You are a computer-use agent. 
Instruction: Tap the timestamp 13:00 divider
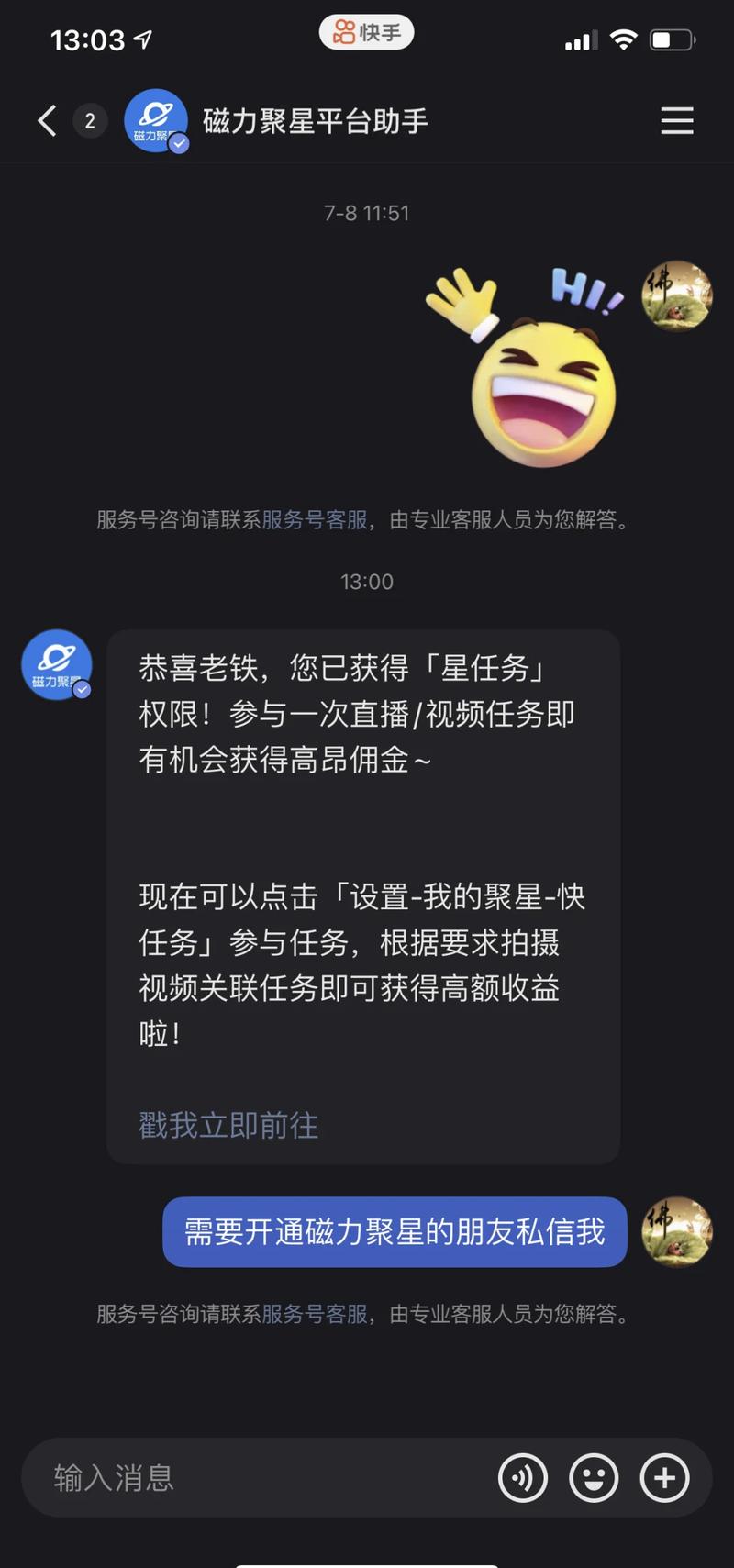366,581
